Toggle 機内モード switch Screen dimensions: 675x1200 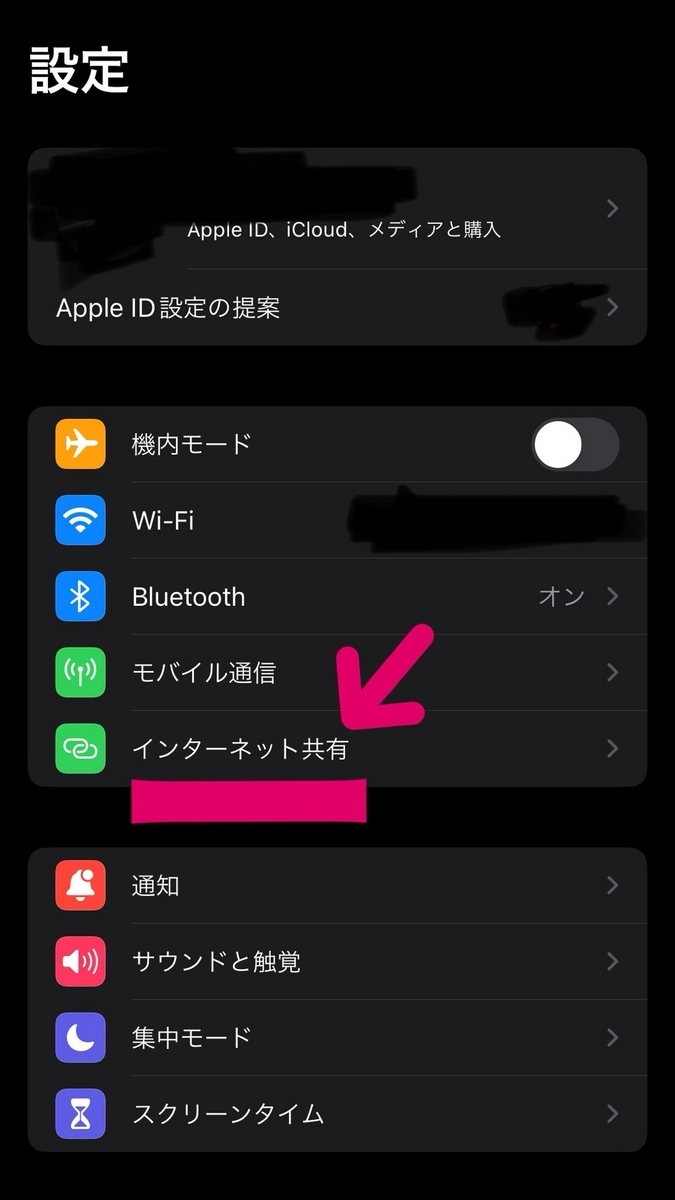click(x=574, y=444)
